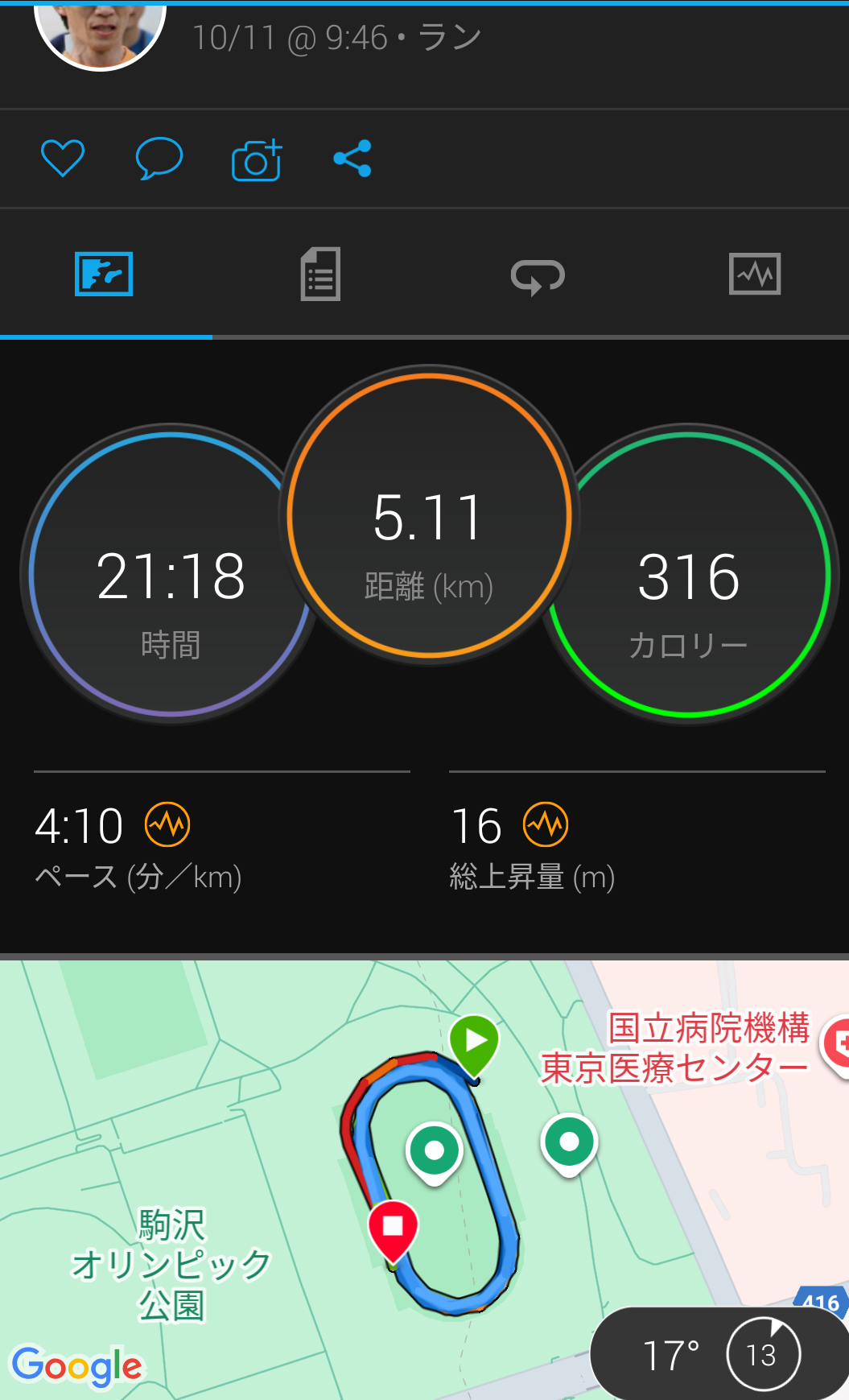Open the pace chart icon next to 4:10
The width and height of the screenshot is (849, 1400).
[x=167, y=824]
